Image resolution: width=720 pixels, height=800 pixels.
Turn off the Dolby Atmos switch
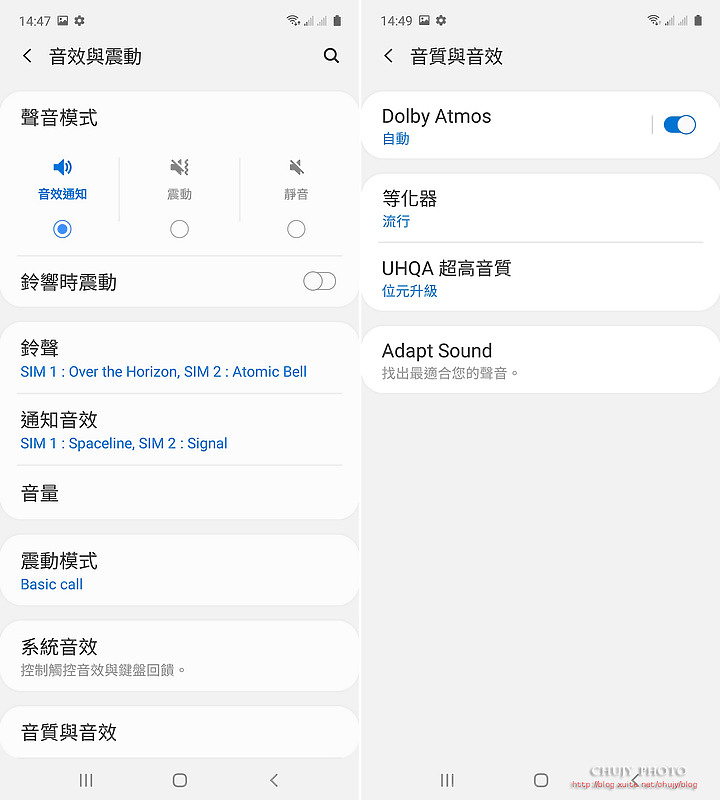[679, 125]
